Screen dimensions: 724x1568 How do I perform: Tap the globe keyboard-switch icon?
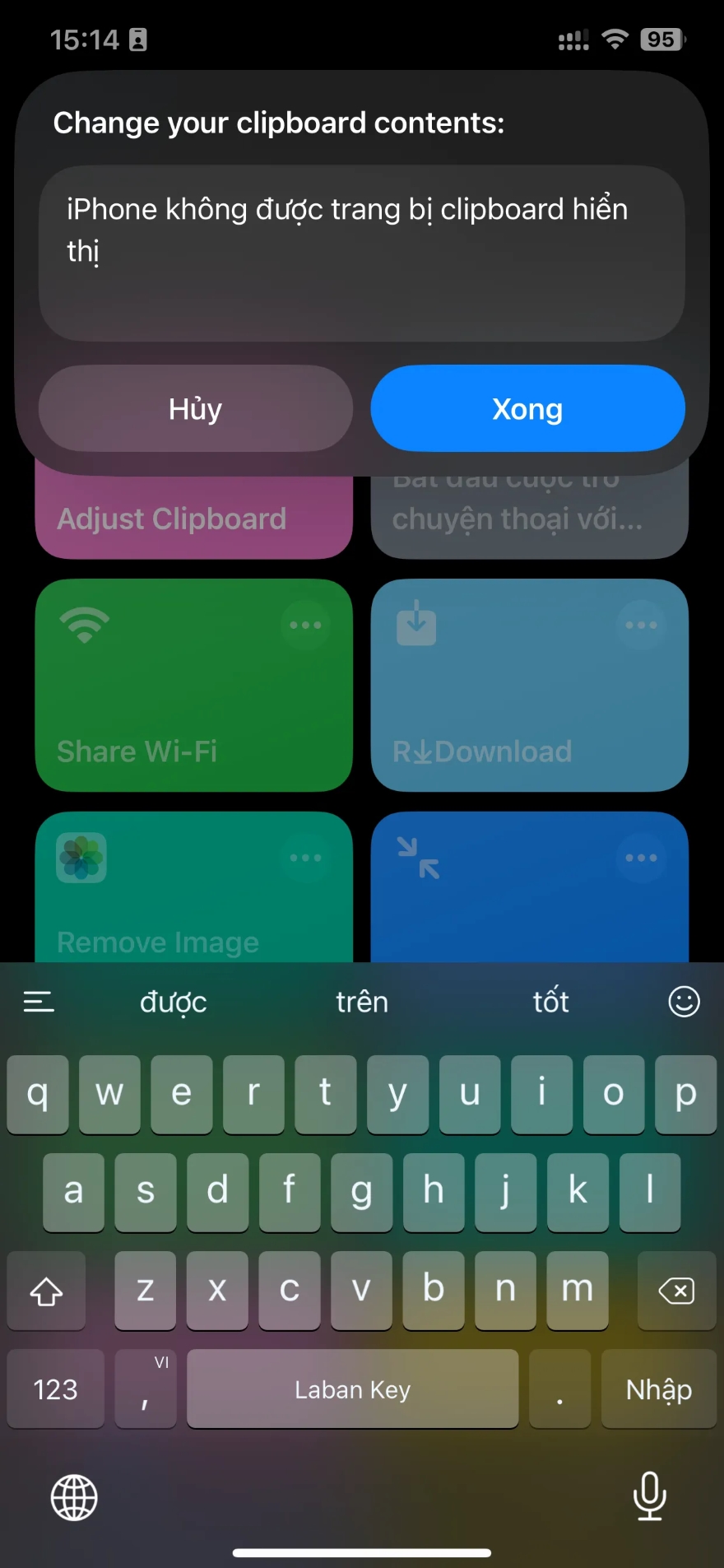tap(72, 1497)
